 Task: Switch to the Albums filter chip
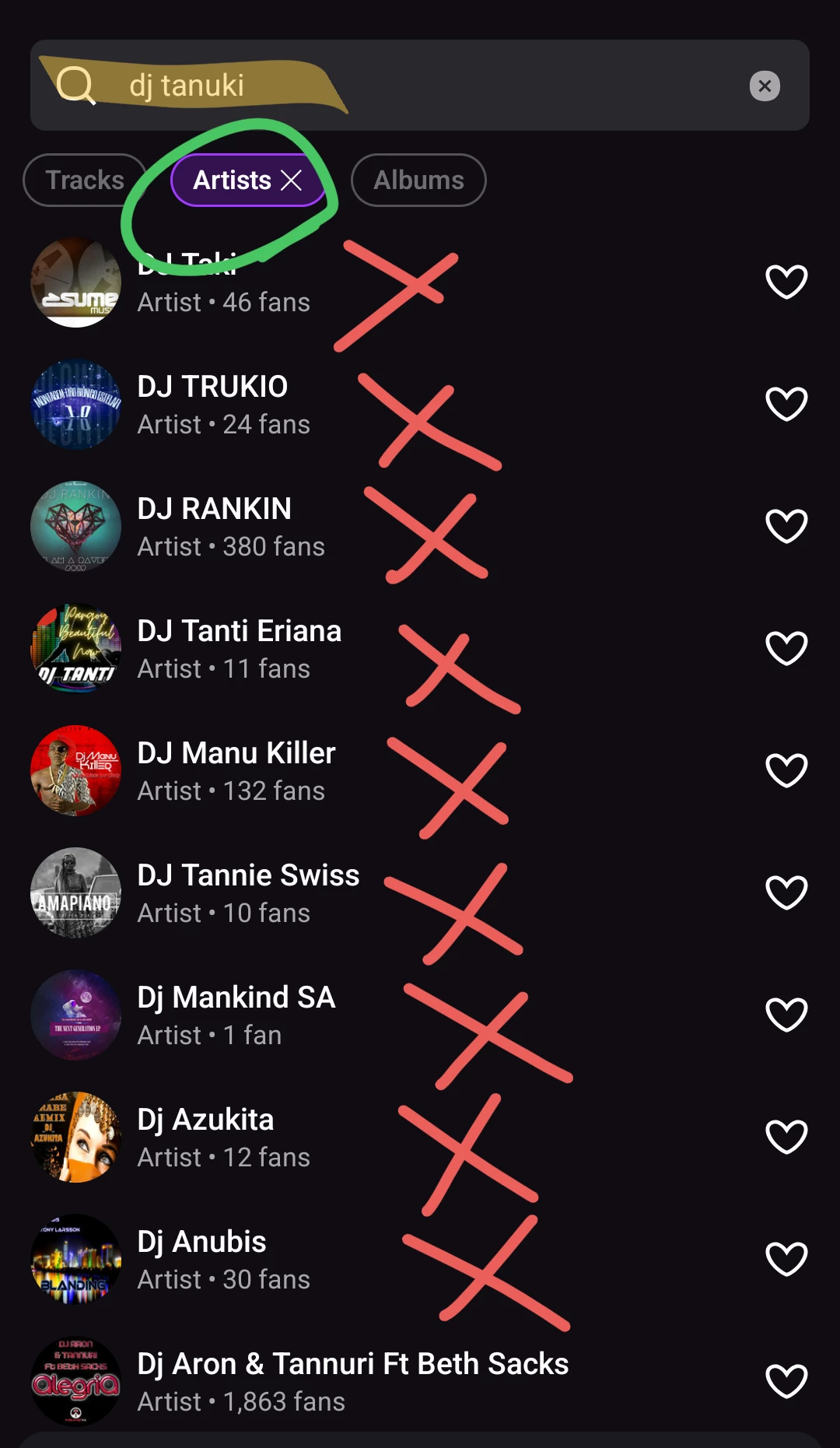[418, 181]
